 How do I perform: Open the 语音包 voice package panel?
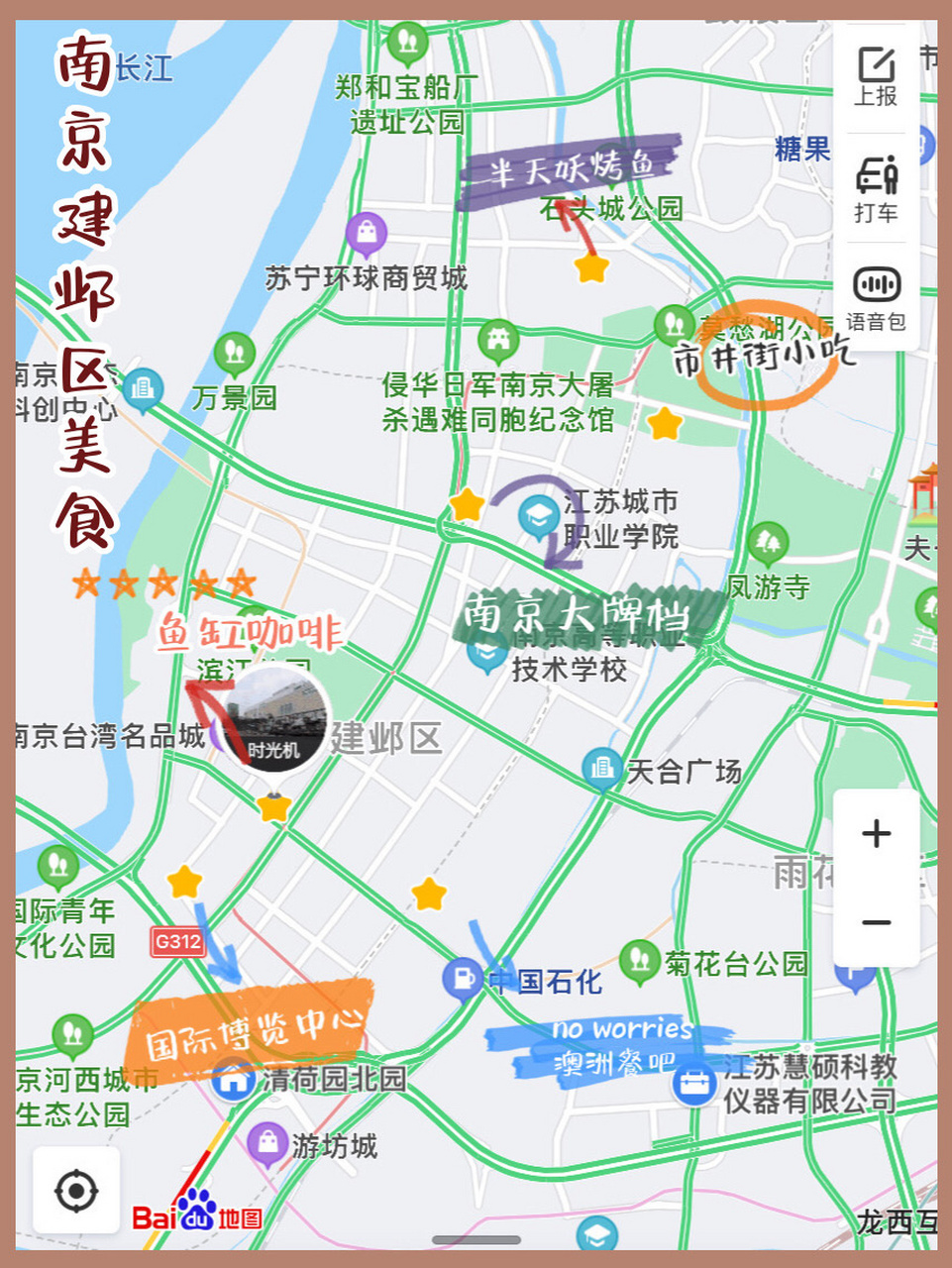pyautogui.click(x=878, y=297)
